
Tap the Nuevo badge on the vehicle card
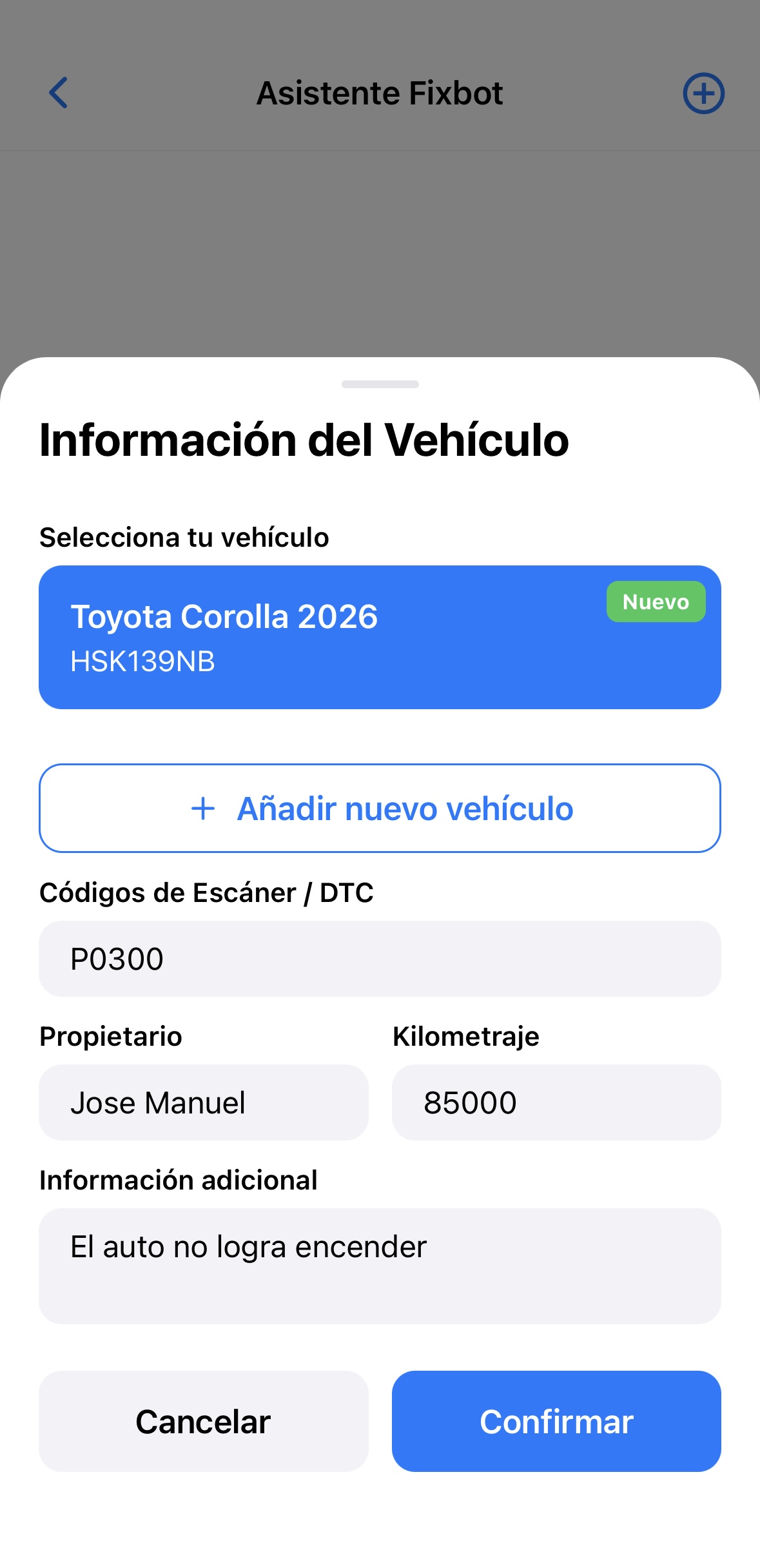click(656, 602)
